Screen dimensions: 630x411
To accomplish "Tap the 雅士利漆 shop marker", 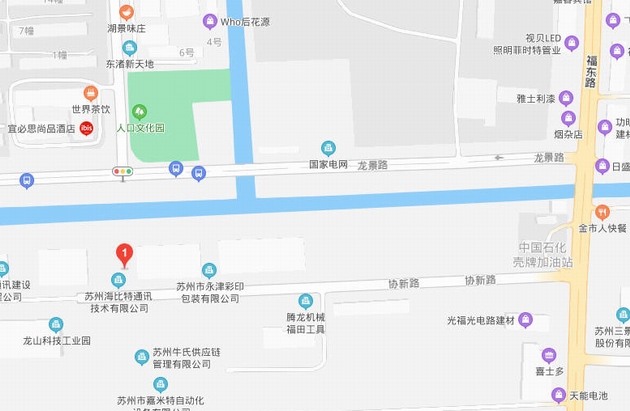I will [x=566, y=98].
